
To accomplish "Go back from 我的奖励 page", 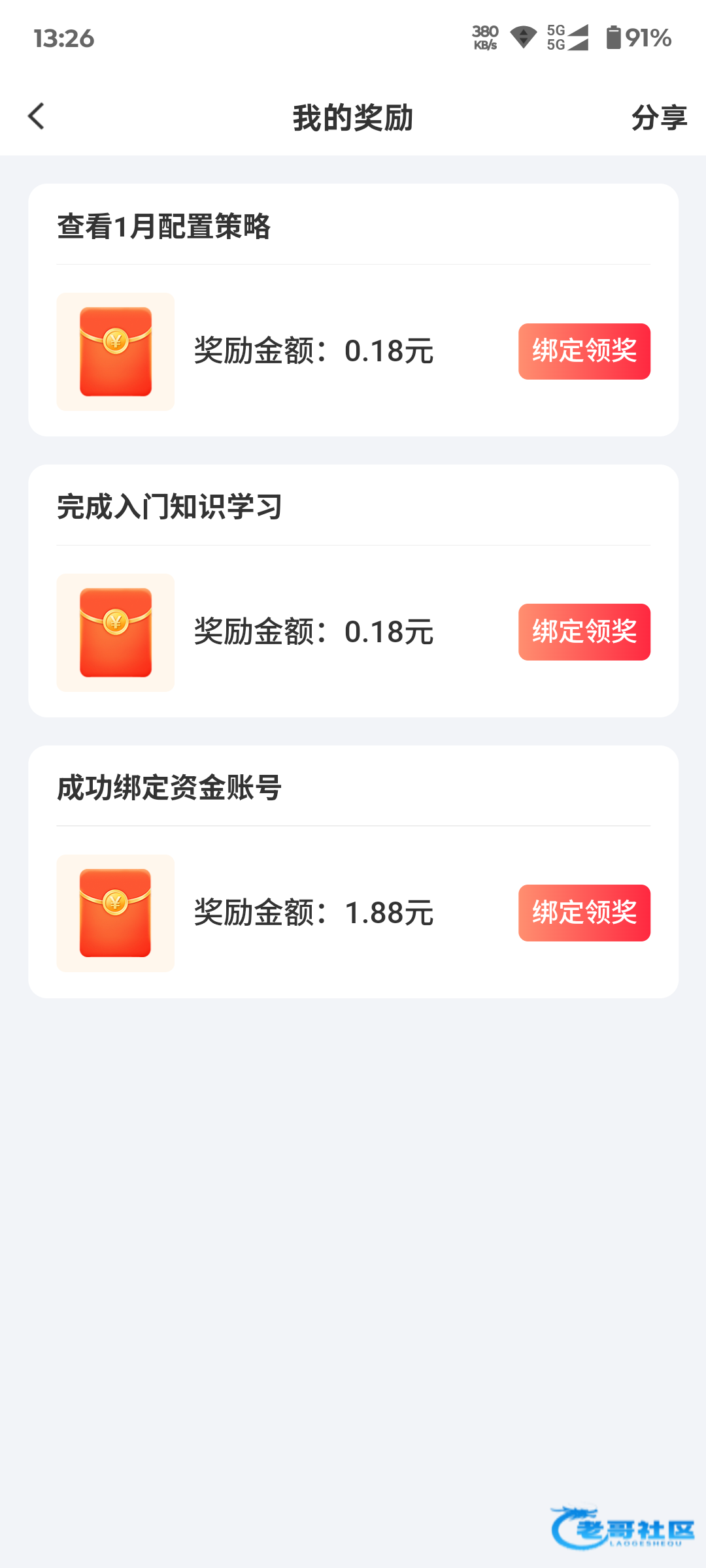I will (37, 117).
